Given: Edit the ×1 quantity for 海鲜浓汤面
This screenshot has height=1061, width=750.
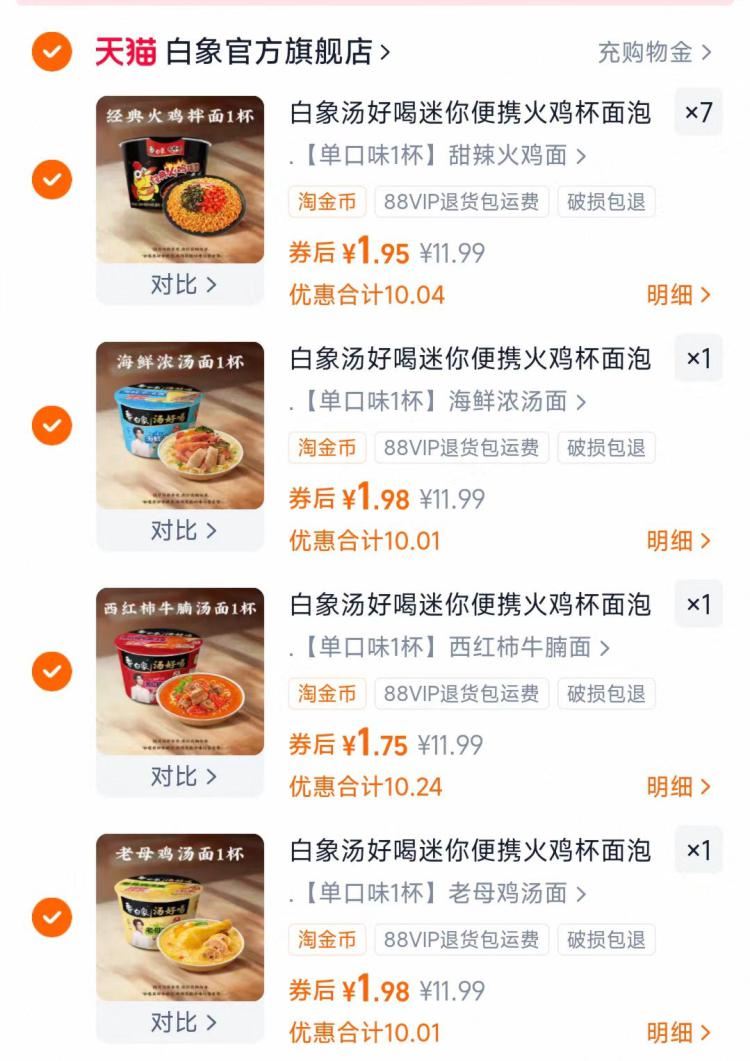Looking at the screenshot, I should [698, 359].
